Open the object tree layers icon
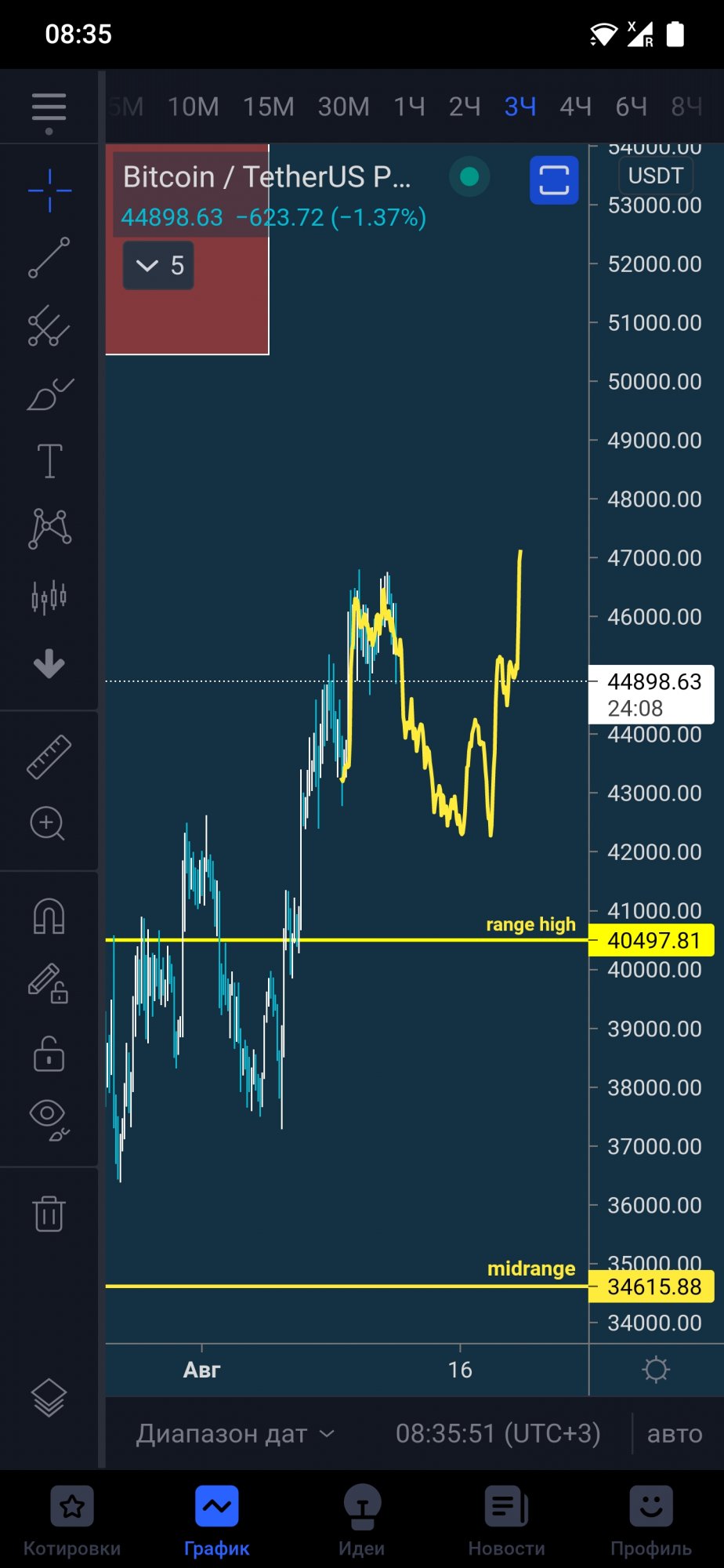Image resolution: width=724 pixels, height=1568 pixels. pos(49,1397)
